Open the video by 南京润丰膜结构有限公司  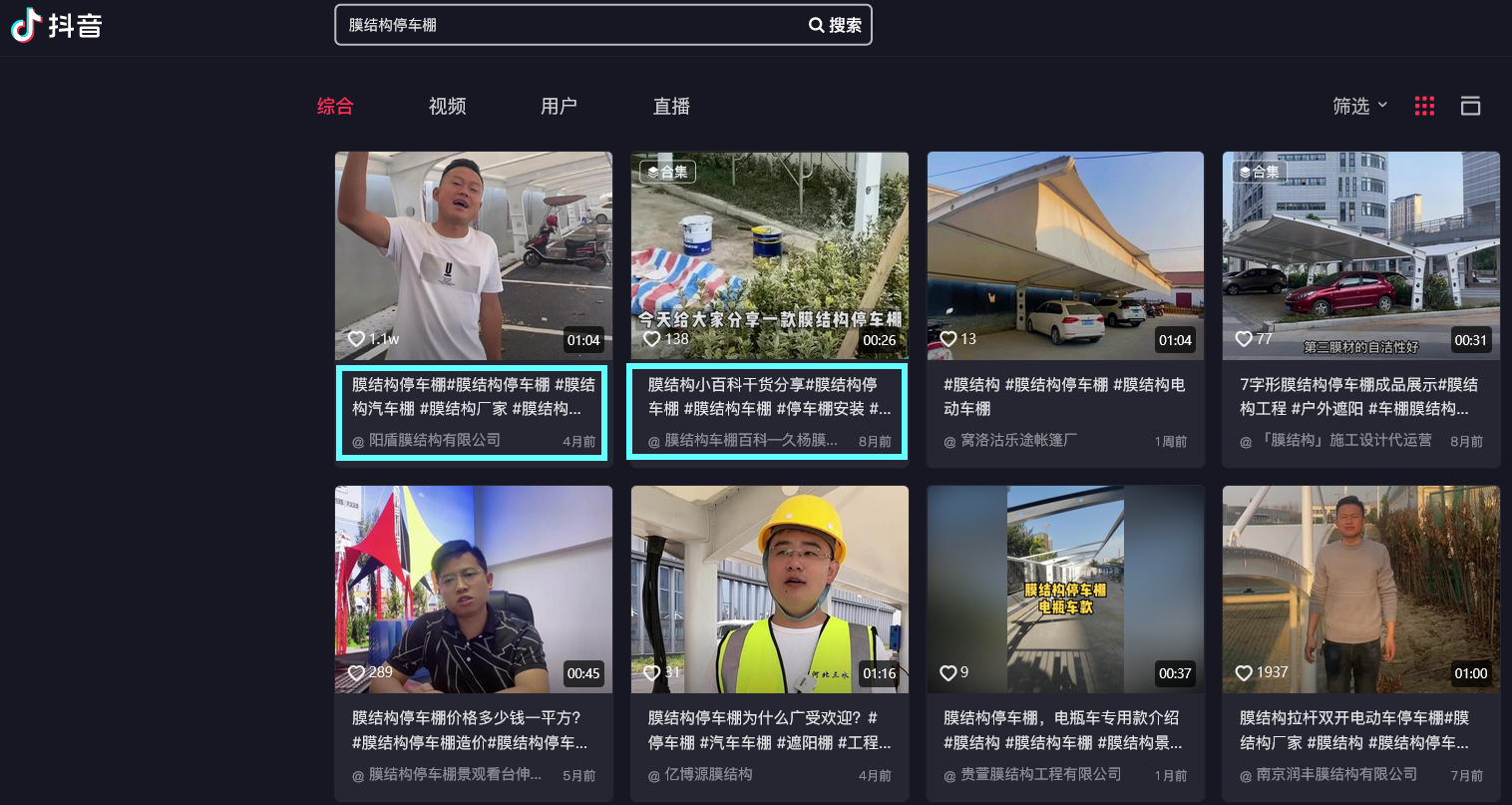point(1360,590)
